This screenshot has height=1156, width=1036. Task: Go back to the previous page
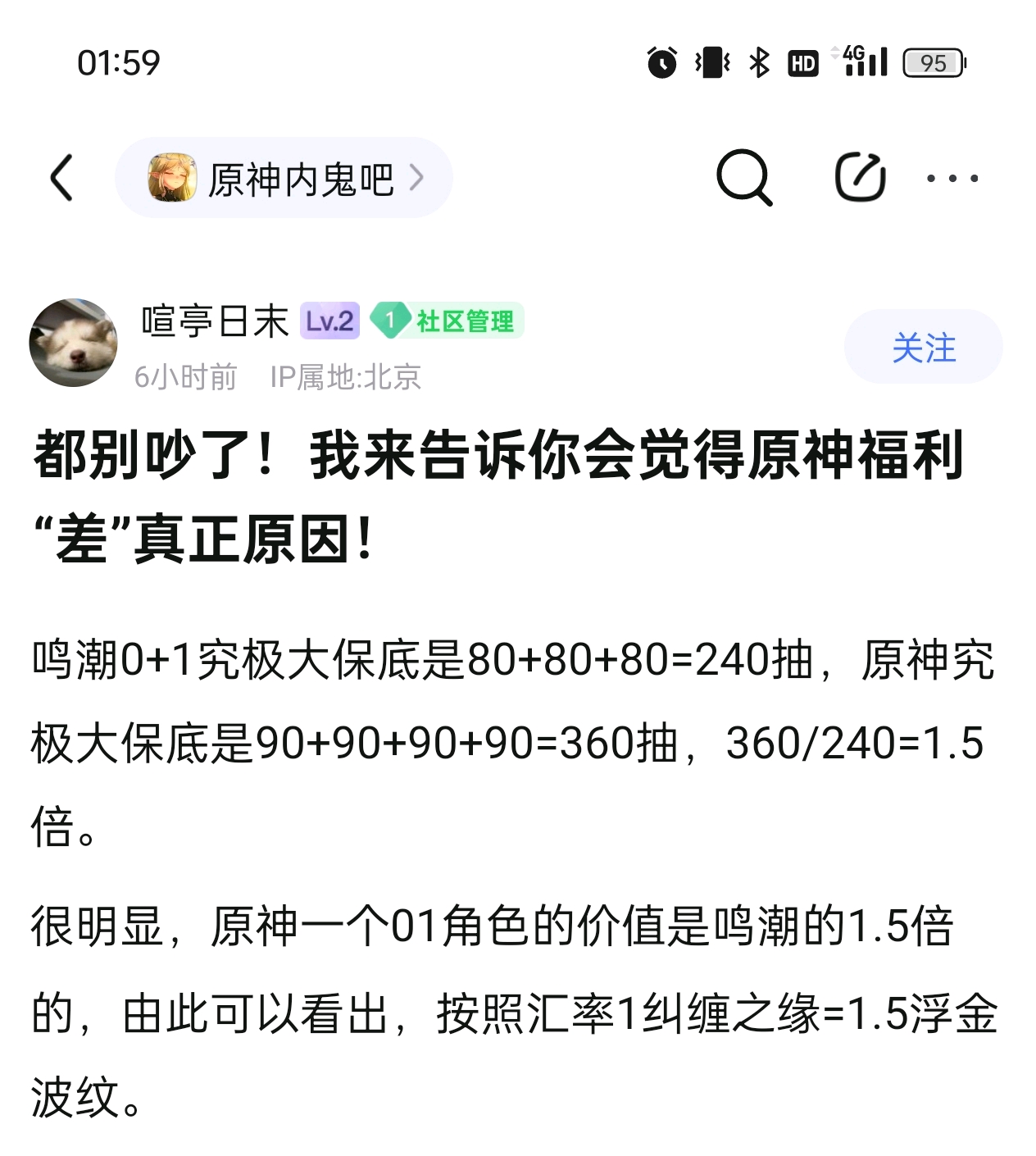point(62,177)
